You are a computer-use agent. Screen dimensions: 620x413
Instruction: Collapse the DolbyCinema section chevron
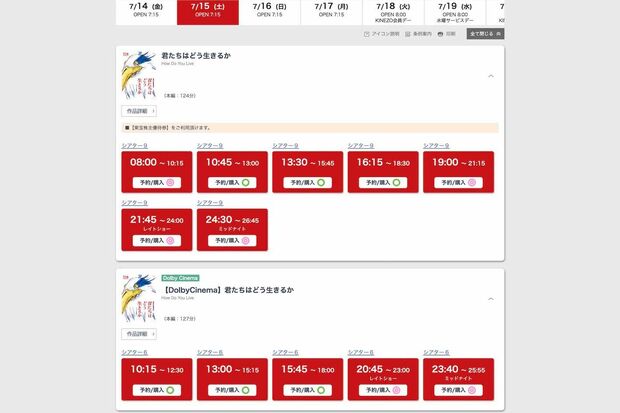(x=490, y=299)
